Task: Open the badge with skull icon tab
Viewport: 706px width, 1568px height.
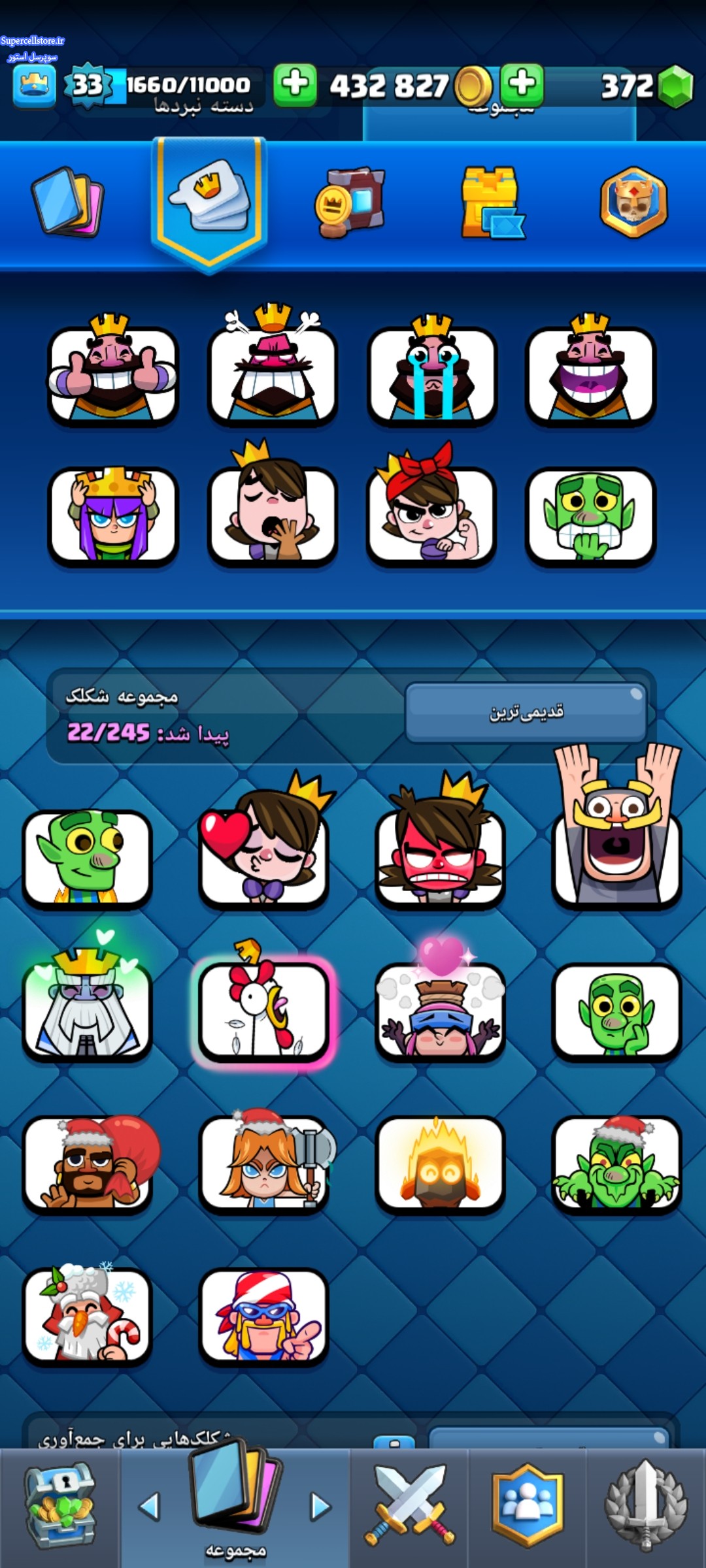Action: pos(633,202)
